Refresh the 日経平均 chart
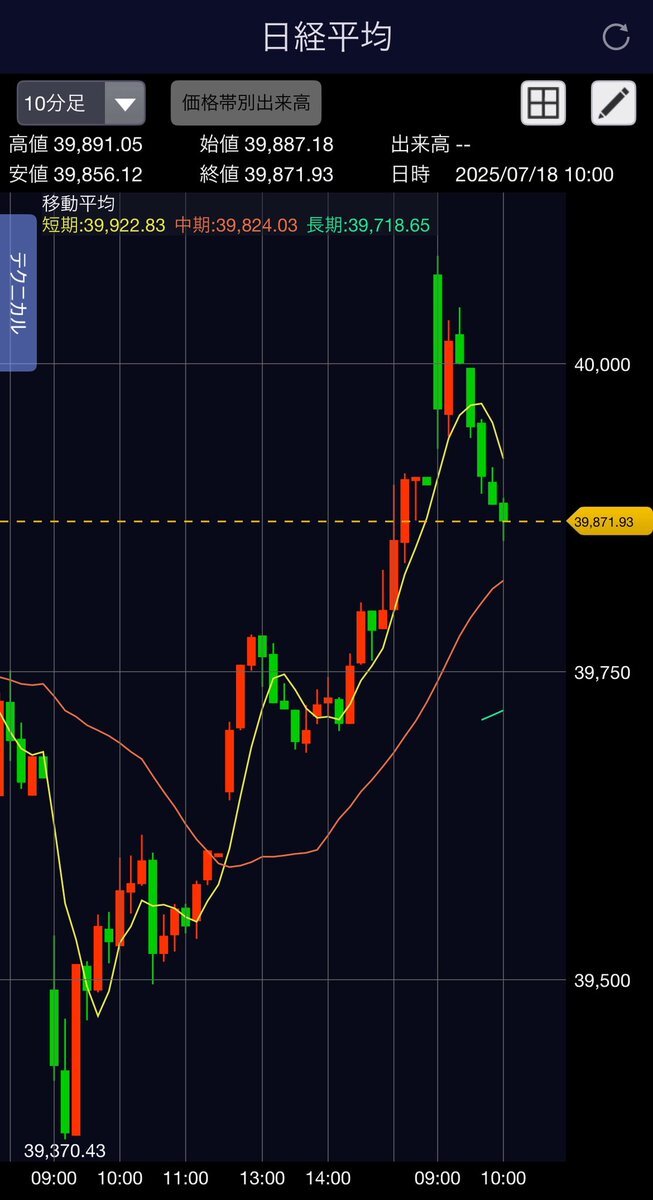This screenshot has width=653, height=1200. 615,37
